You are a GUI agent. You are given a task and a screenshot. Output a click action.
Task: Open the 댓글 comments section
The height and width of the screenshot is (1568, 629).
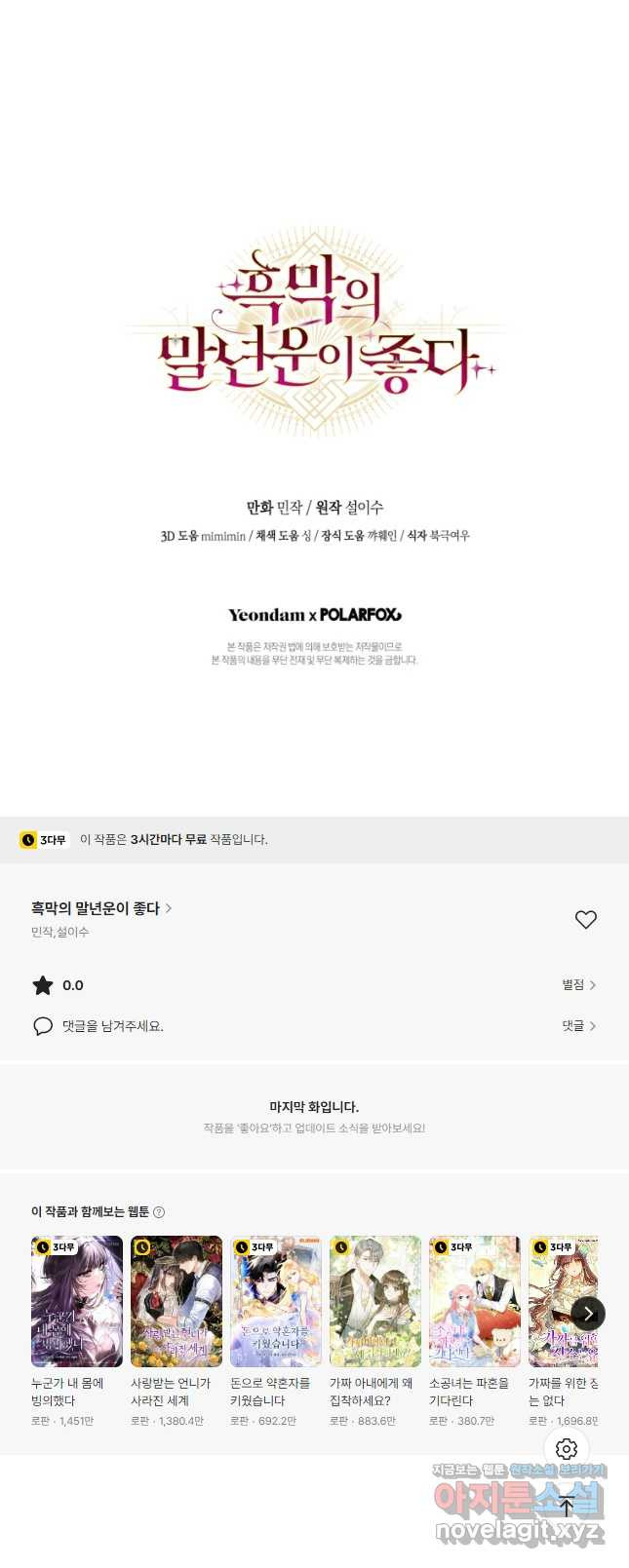578,1026
